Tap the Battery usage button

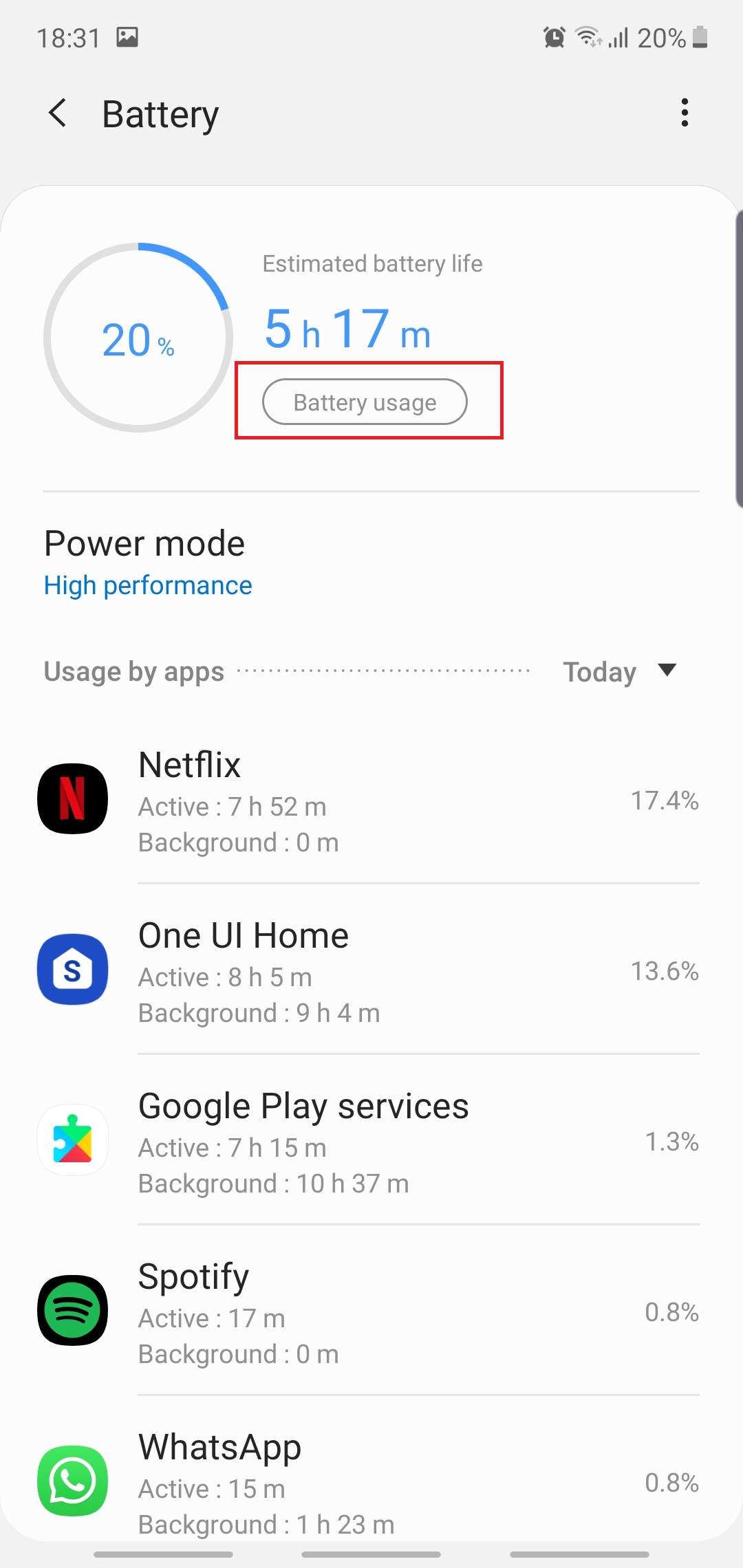[x=365, y=402]
